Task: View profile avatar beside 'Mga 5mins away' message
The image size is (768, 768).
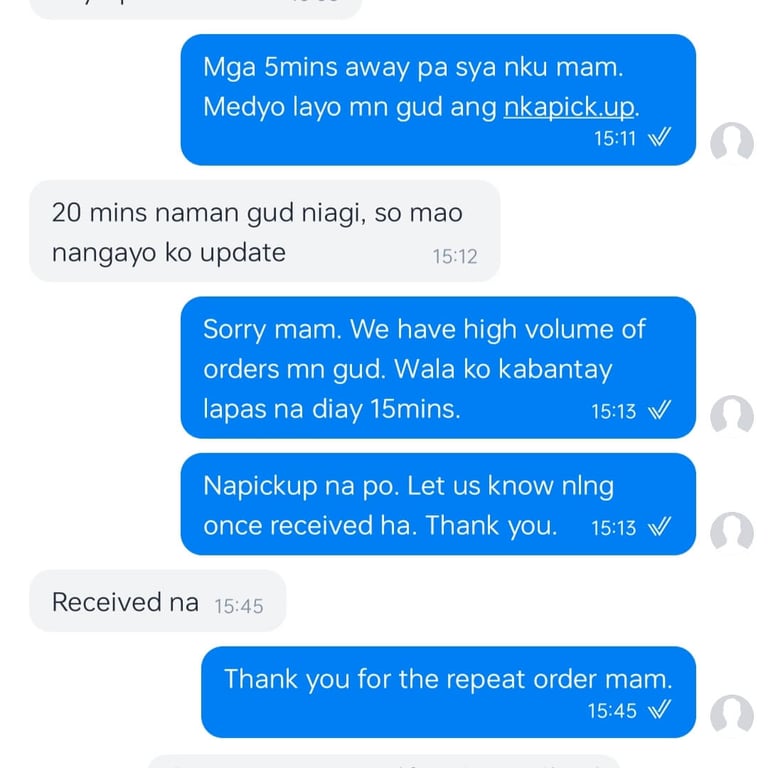Action: pos(731,143)
